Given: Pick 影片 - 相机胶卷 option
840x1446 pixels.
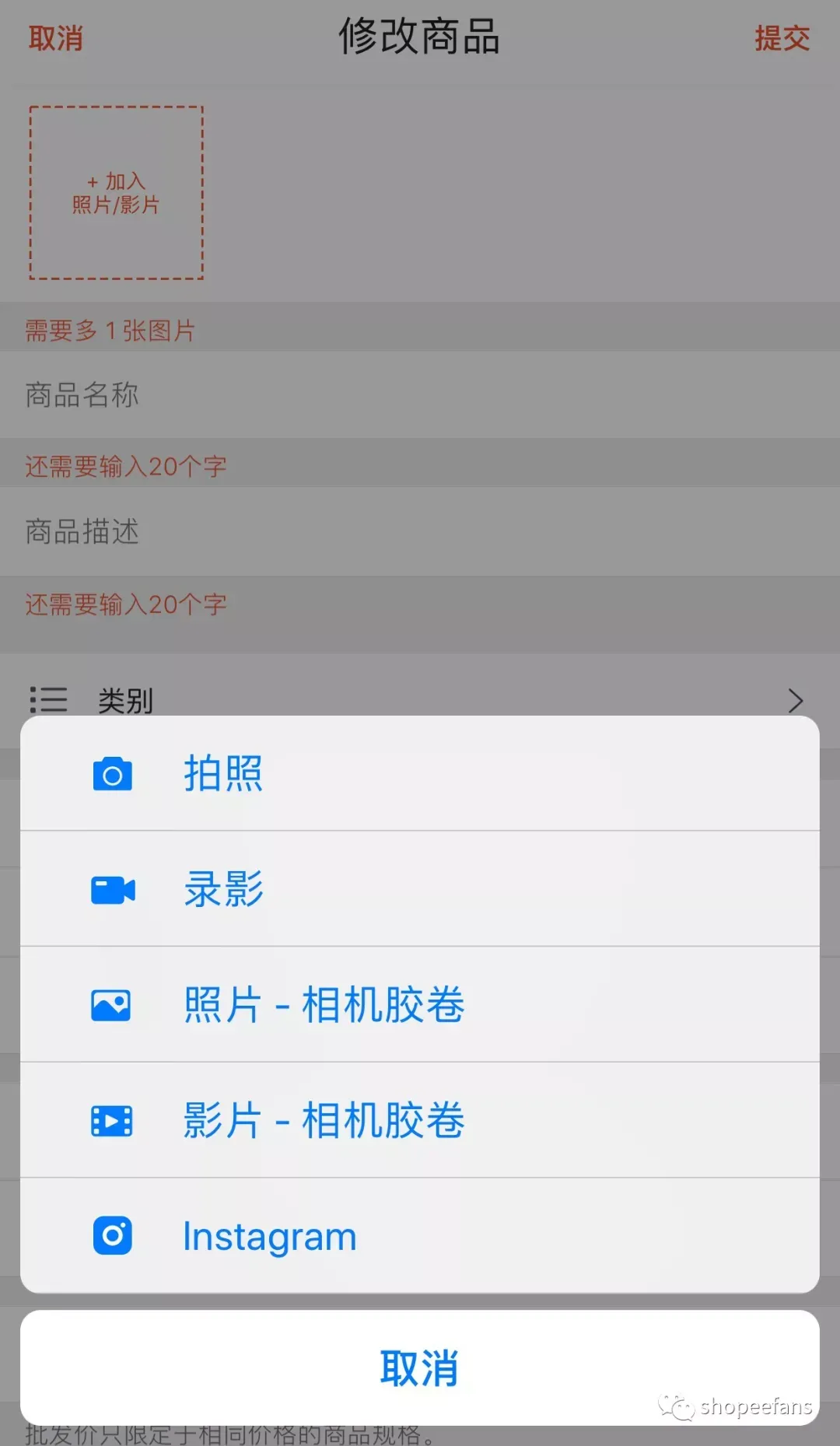Looking at the screenshot, I should (420, 1120).
